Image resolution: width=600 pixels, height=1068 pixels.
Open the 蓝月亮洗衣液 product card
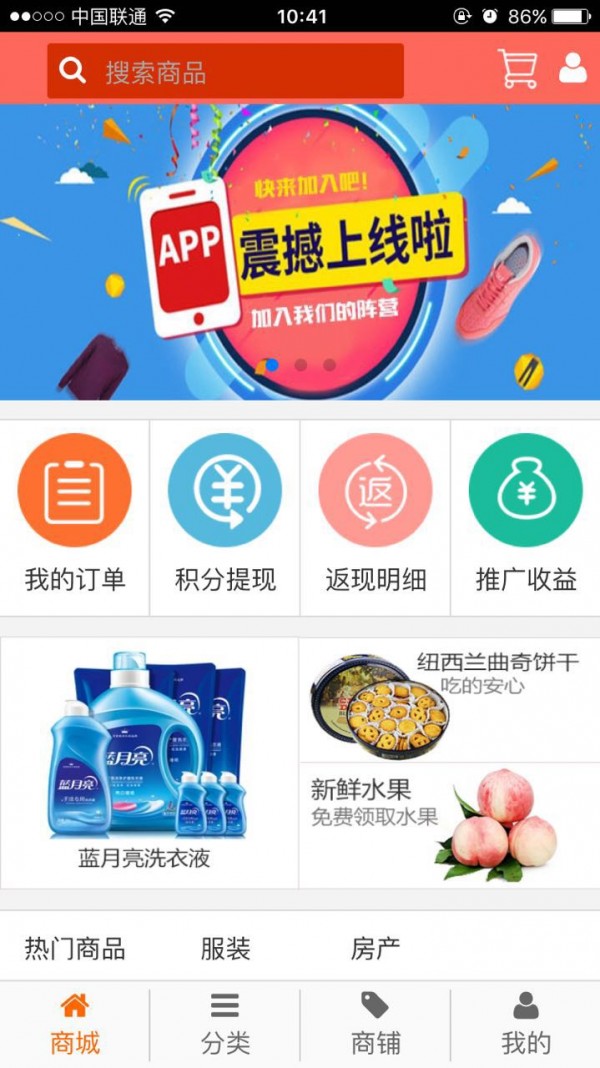click(149, 763)
